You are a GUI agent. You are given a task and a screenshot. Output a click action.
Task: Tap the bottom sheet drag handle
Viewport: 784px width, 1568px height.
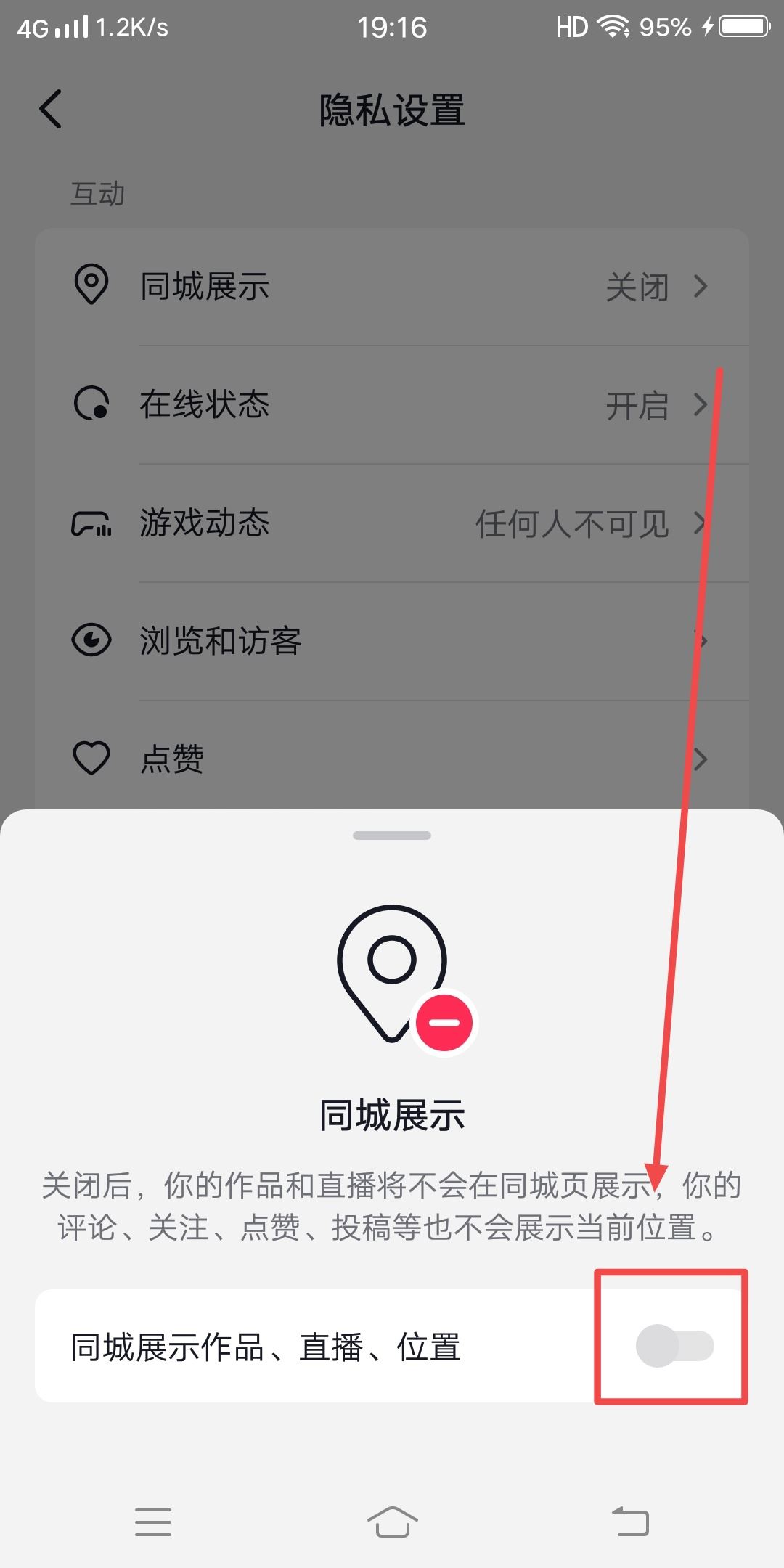[x=392, y=836]
